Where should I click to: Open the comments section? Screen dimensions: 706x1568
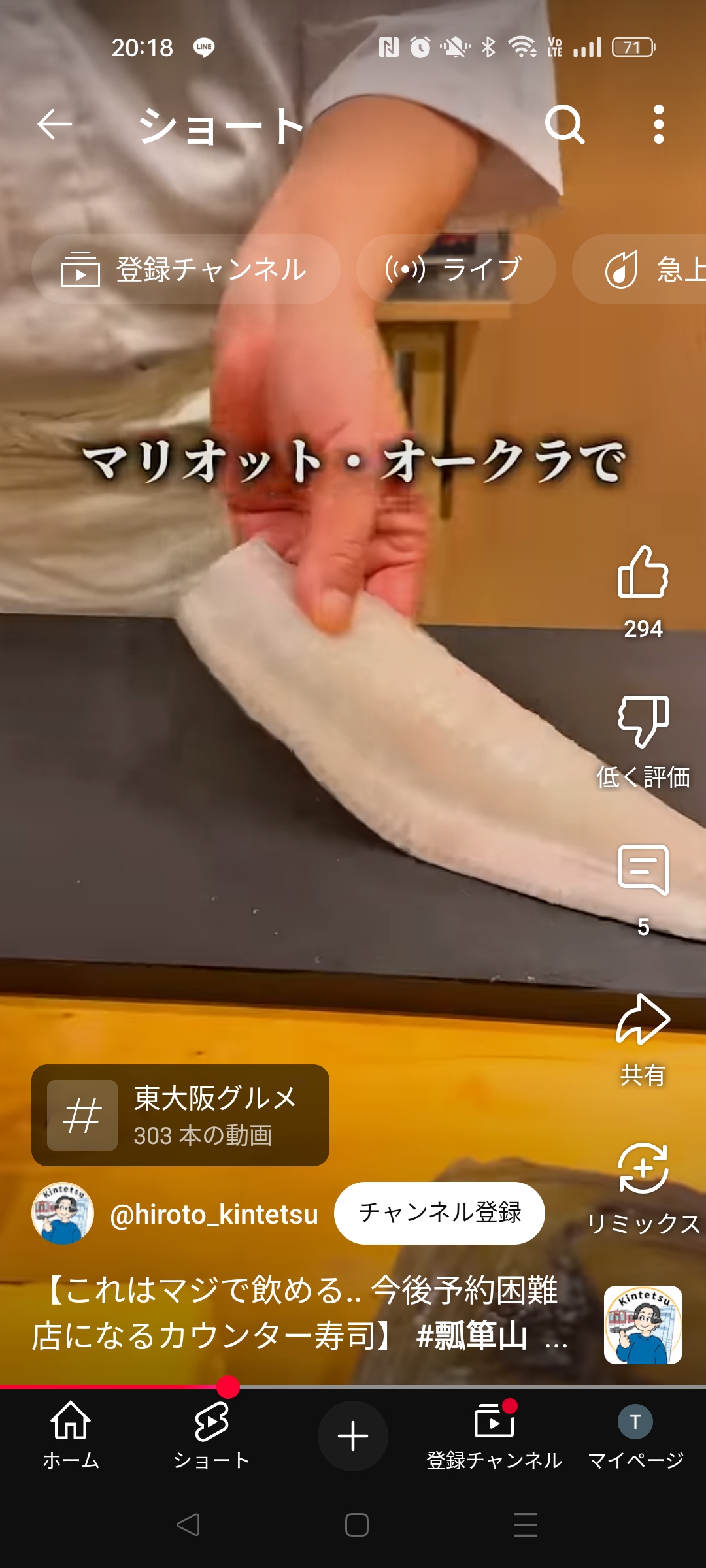pos(643,870)
